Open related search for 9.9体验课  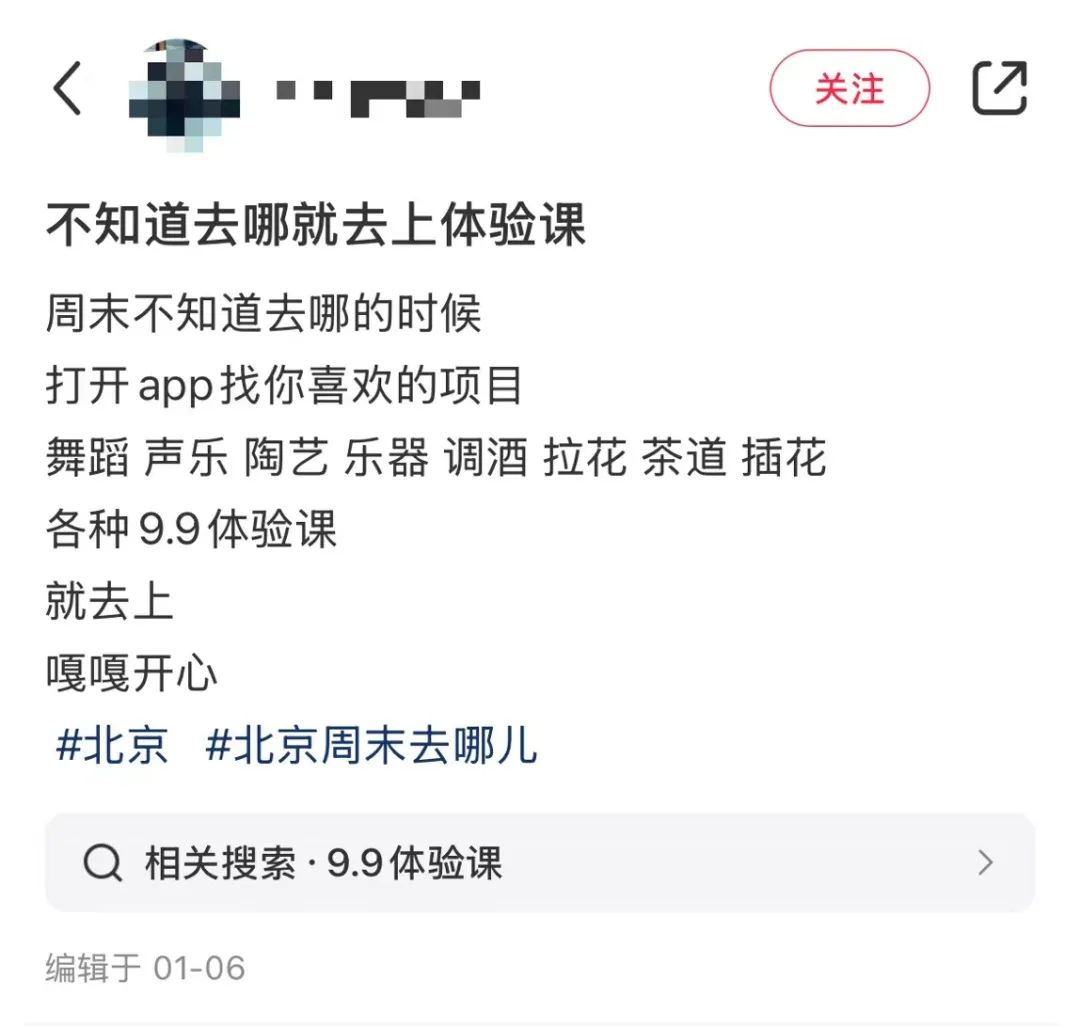tap(540, 862)
